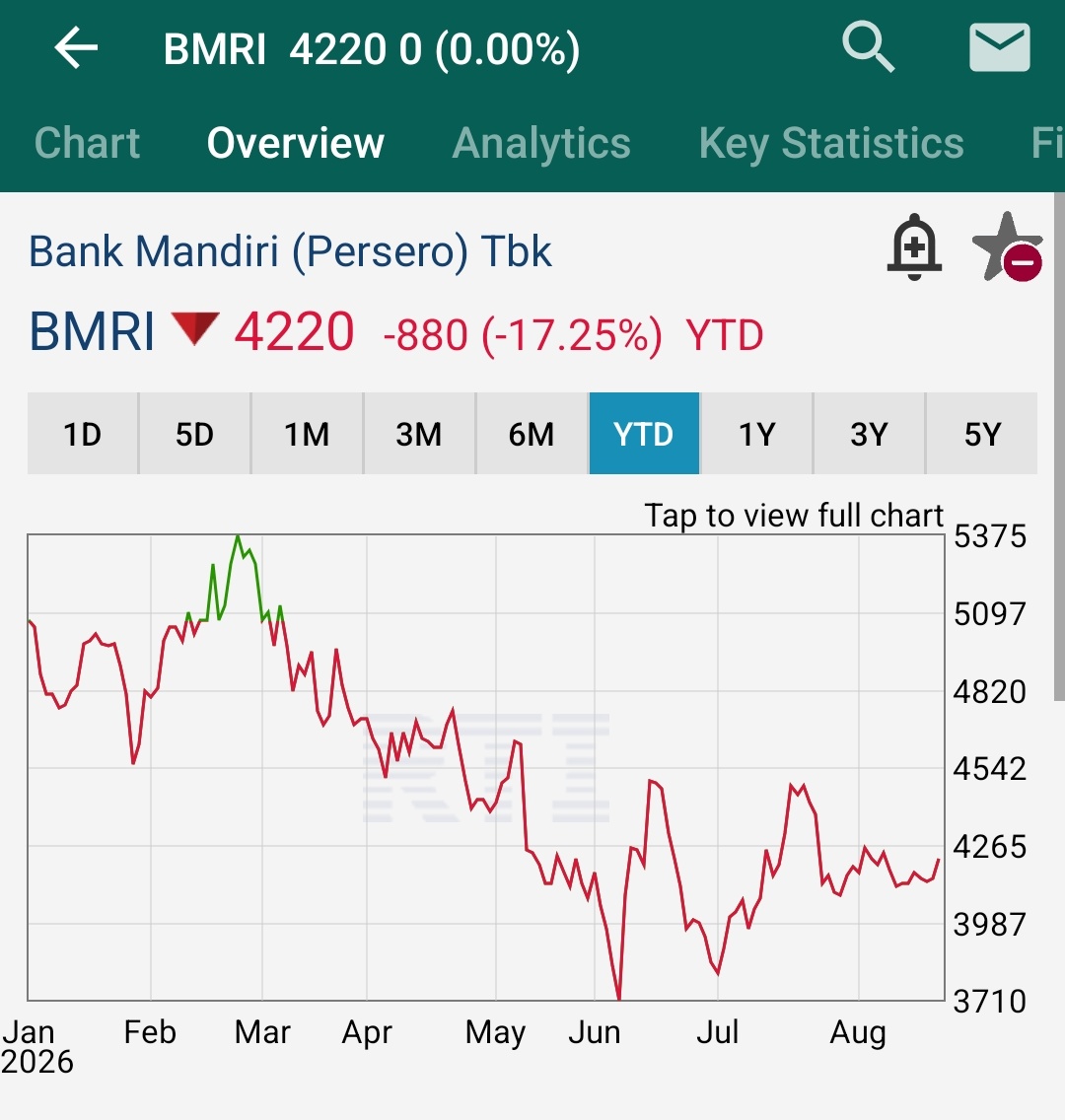The image size is (1065, 1120).
Task: Switch chart to 5Y range
Action: pyautogui.click(x=982, y=434)
